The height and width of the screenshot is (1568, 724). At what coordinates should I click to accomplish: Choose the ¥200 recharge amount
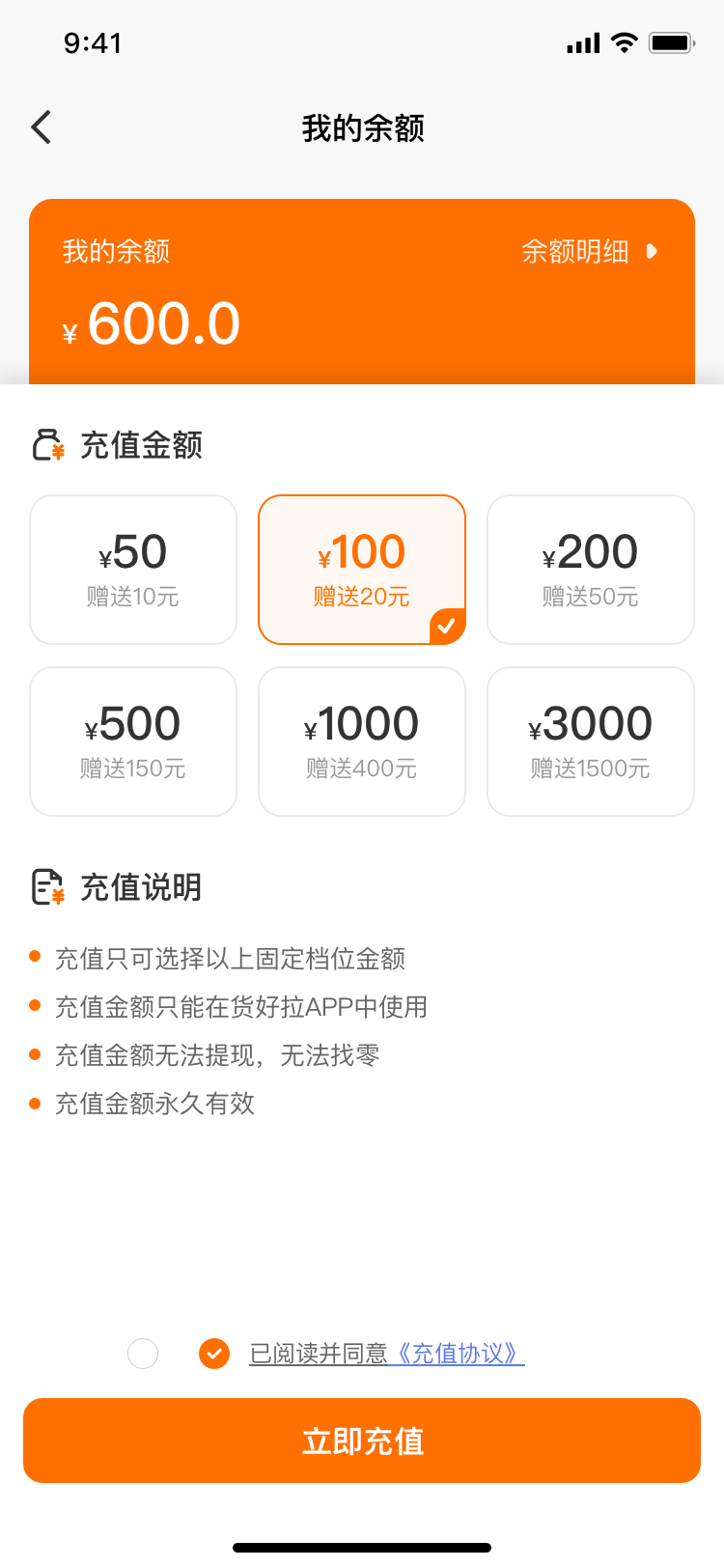coord(591,570)
